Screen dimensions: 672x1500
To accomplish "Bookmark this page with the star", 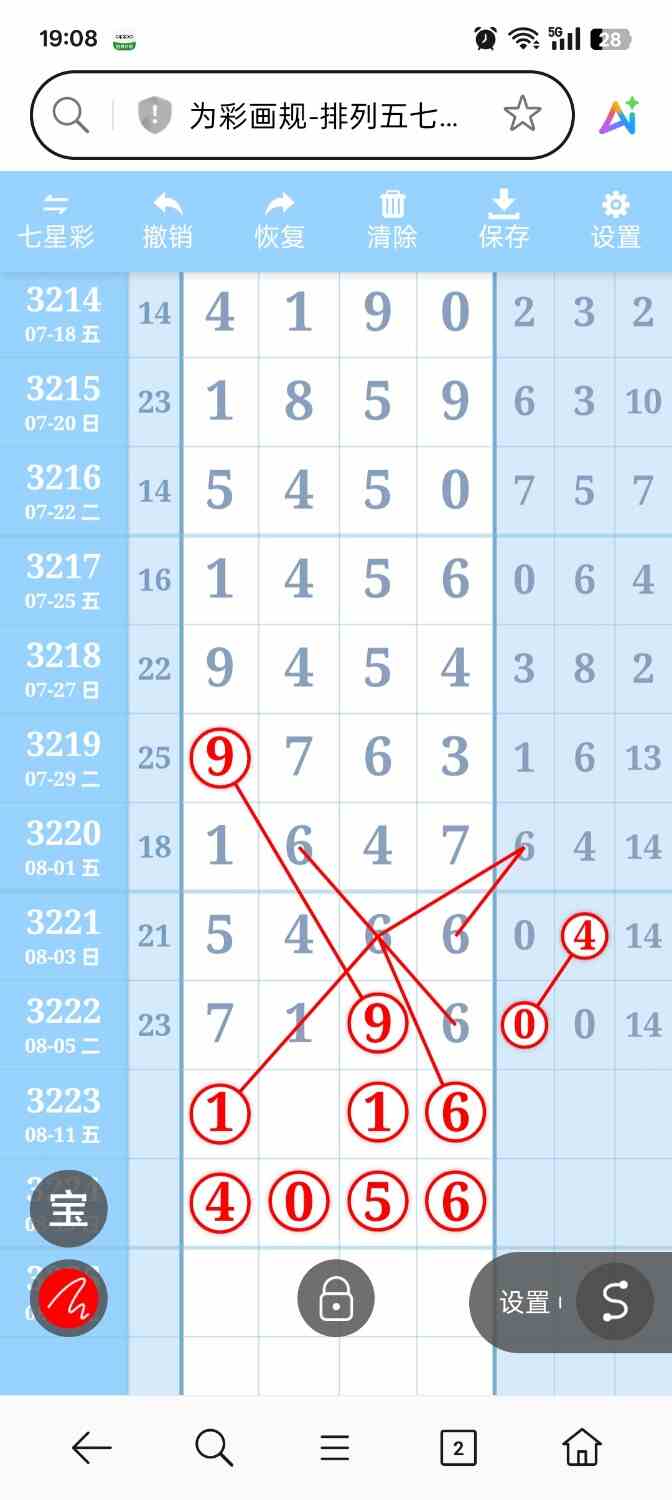I will (x=522, y=116).
